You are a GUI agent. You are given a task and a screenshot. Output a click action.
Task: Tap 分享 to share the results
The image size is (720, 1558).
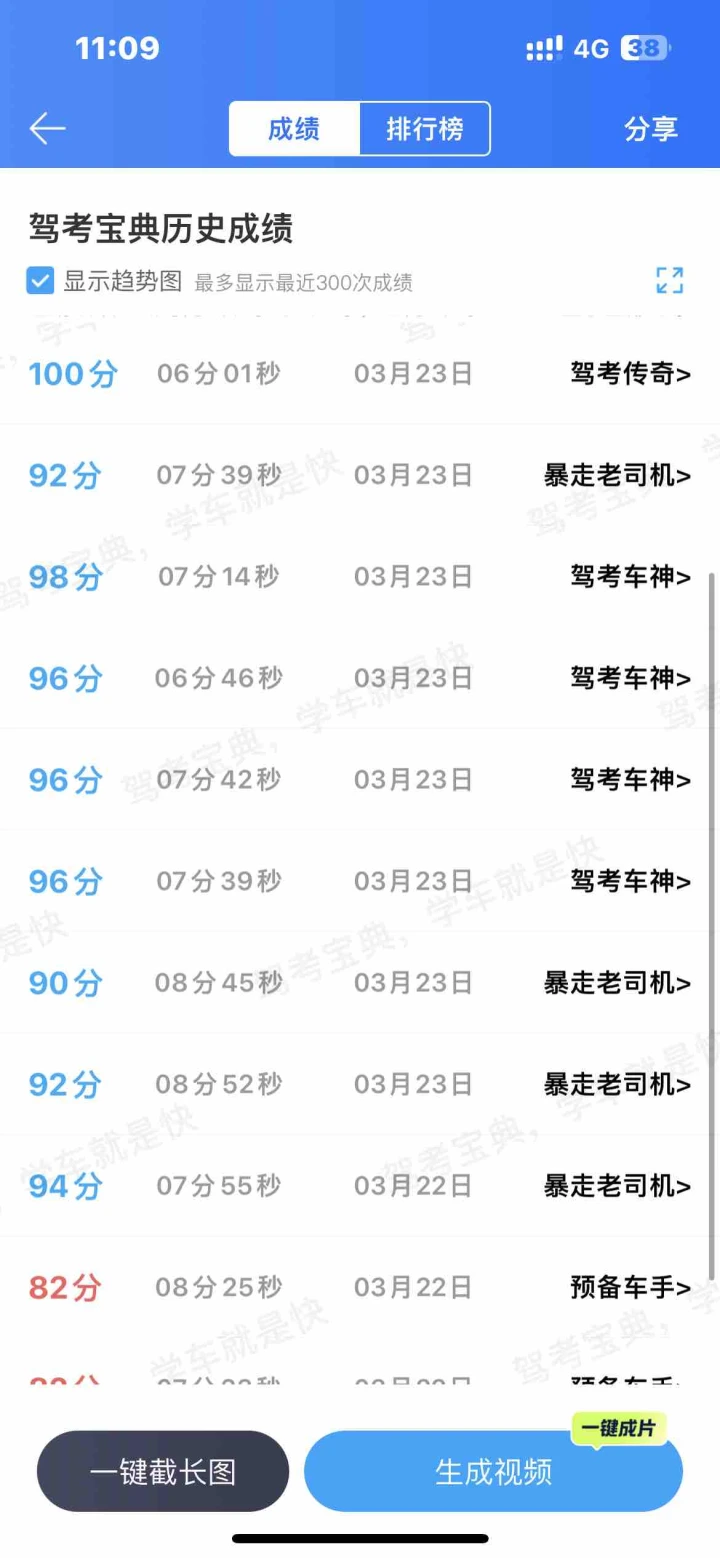point(651,129)
